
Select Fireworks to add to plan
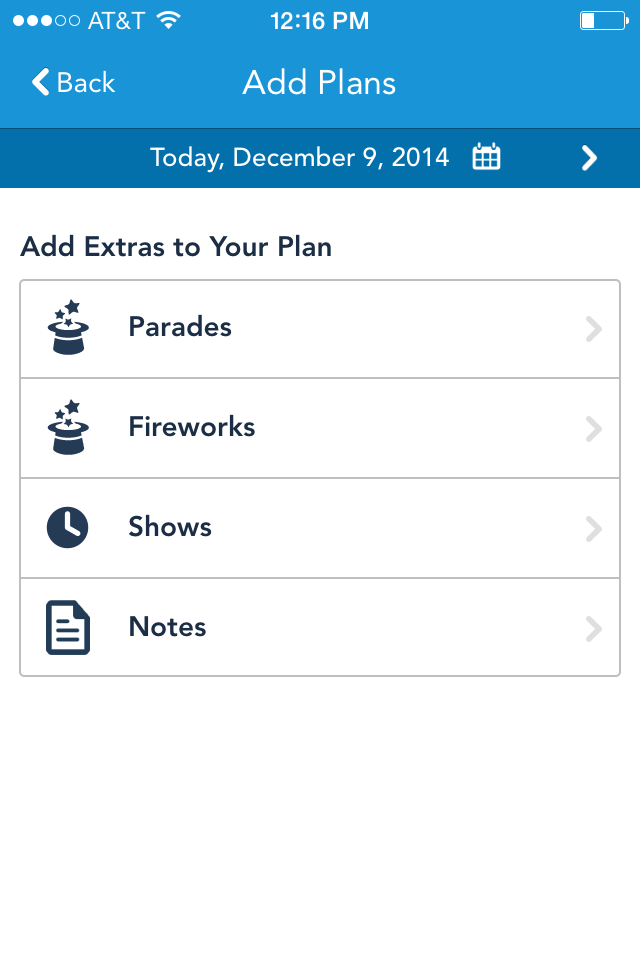point(320,428)
